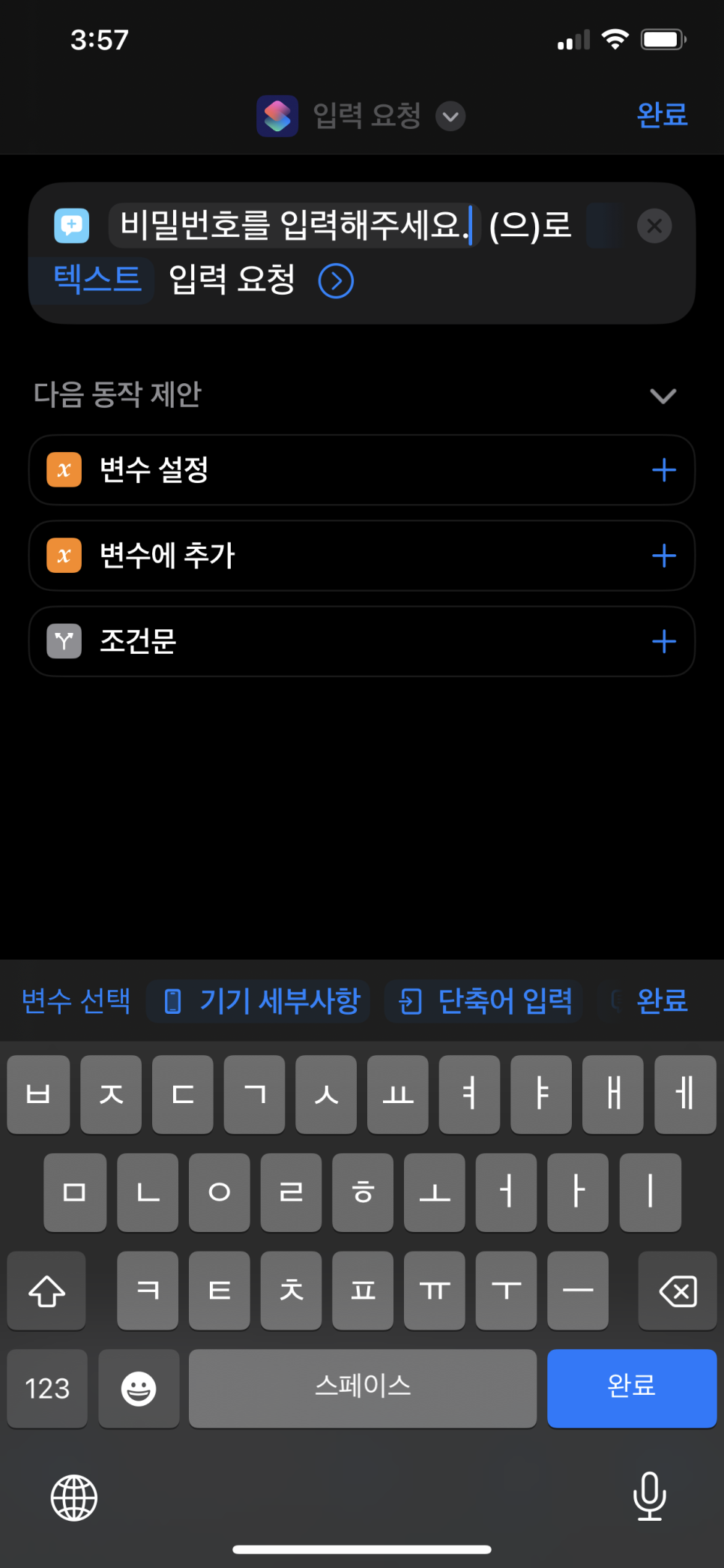Choose 변수 선택 above the keyboard
The width and height of the screenshot is (724, 1568).
point(76,1000)
